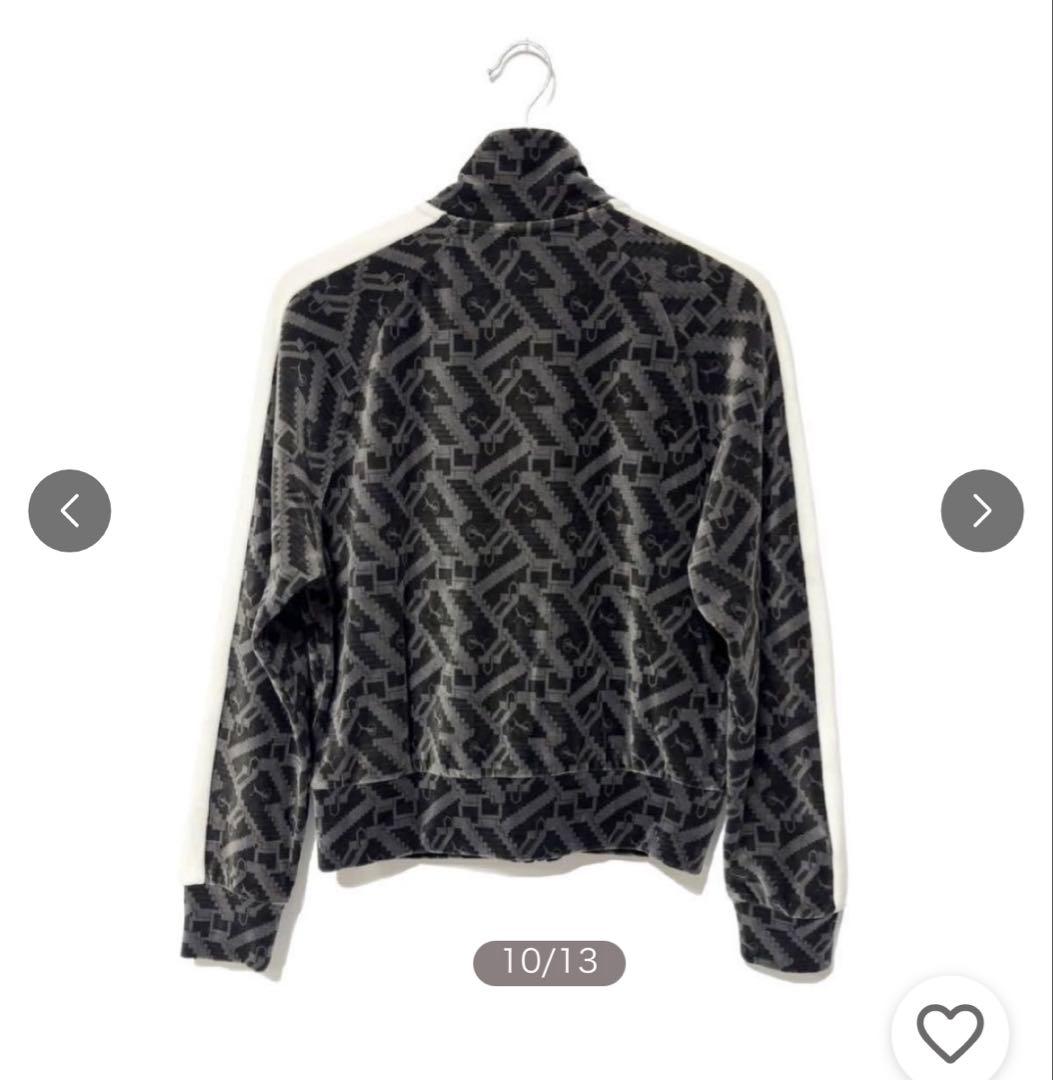Select the photo position indicator pill

pyautogui.click(x=548, y=961)
